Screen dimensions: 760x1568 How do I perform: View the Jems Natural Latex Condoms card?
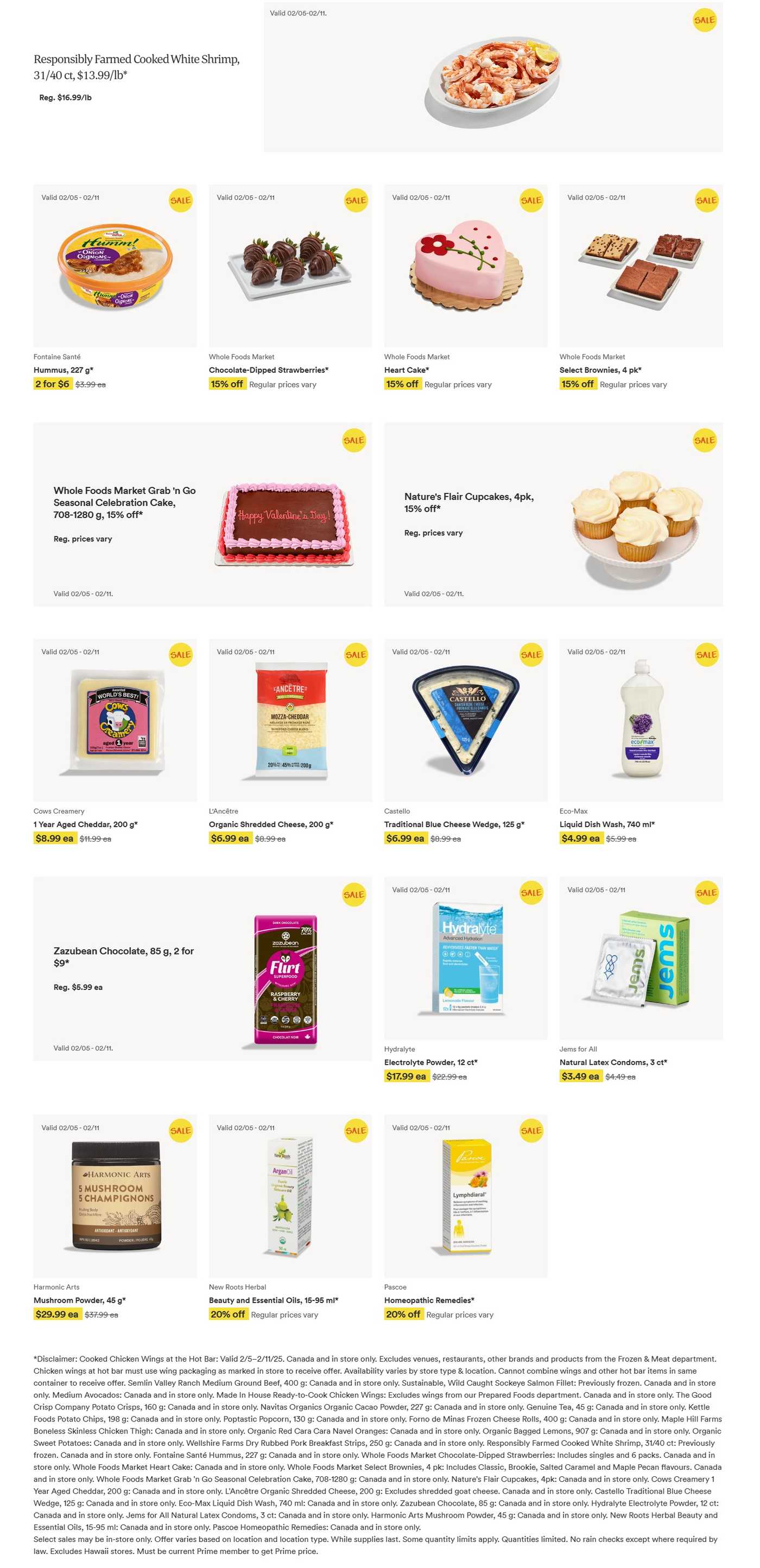641,980
